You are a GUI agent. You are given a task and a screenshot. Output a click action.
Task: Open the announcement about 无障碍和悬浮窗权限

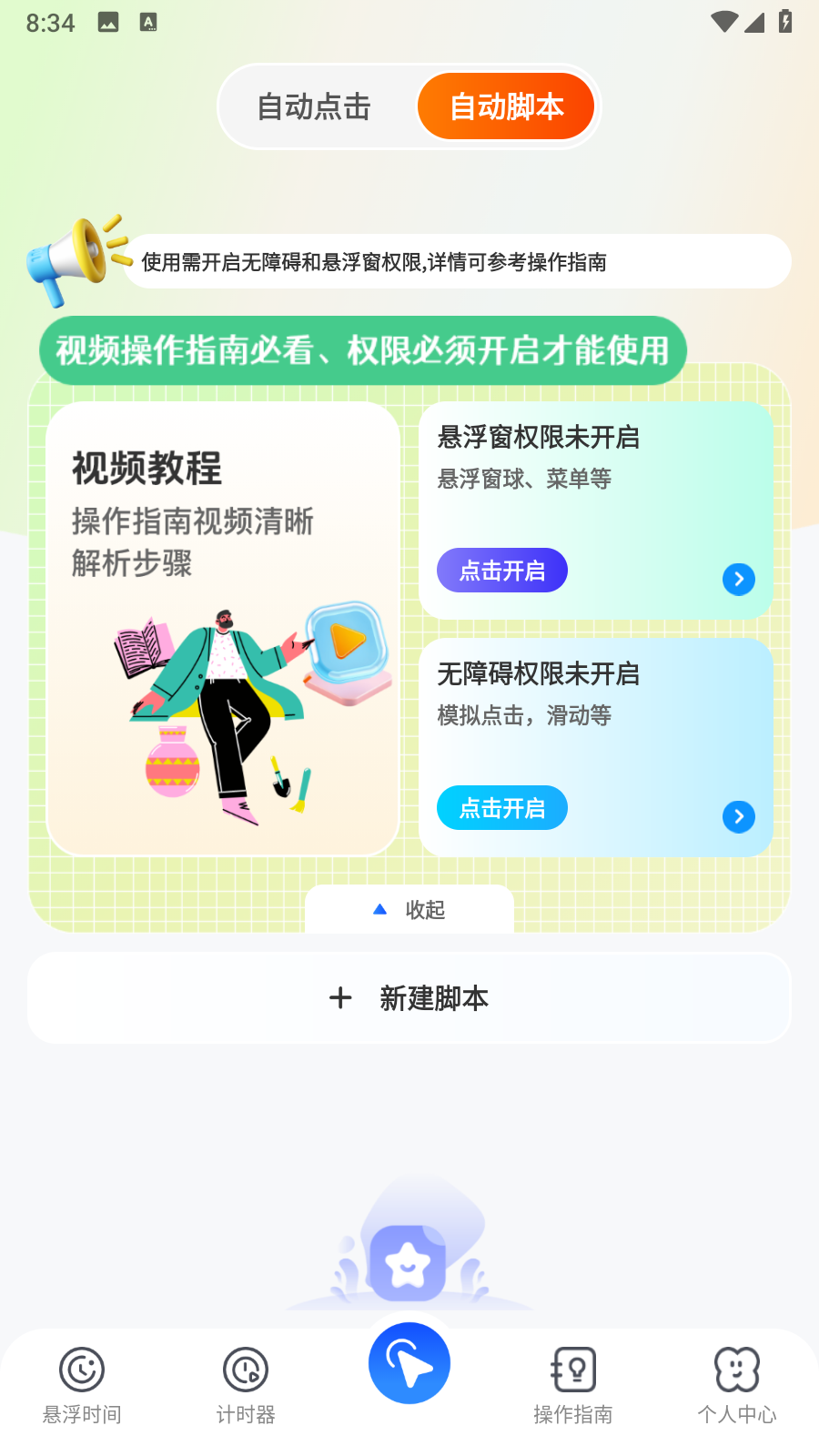click(x=455, y=262)
